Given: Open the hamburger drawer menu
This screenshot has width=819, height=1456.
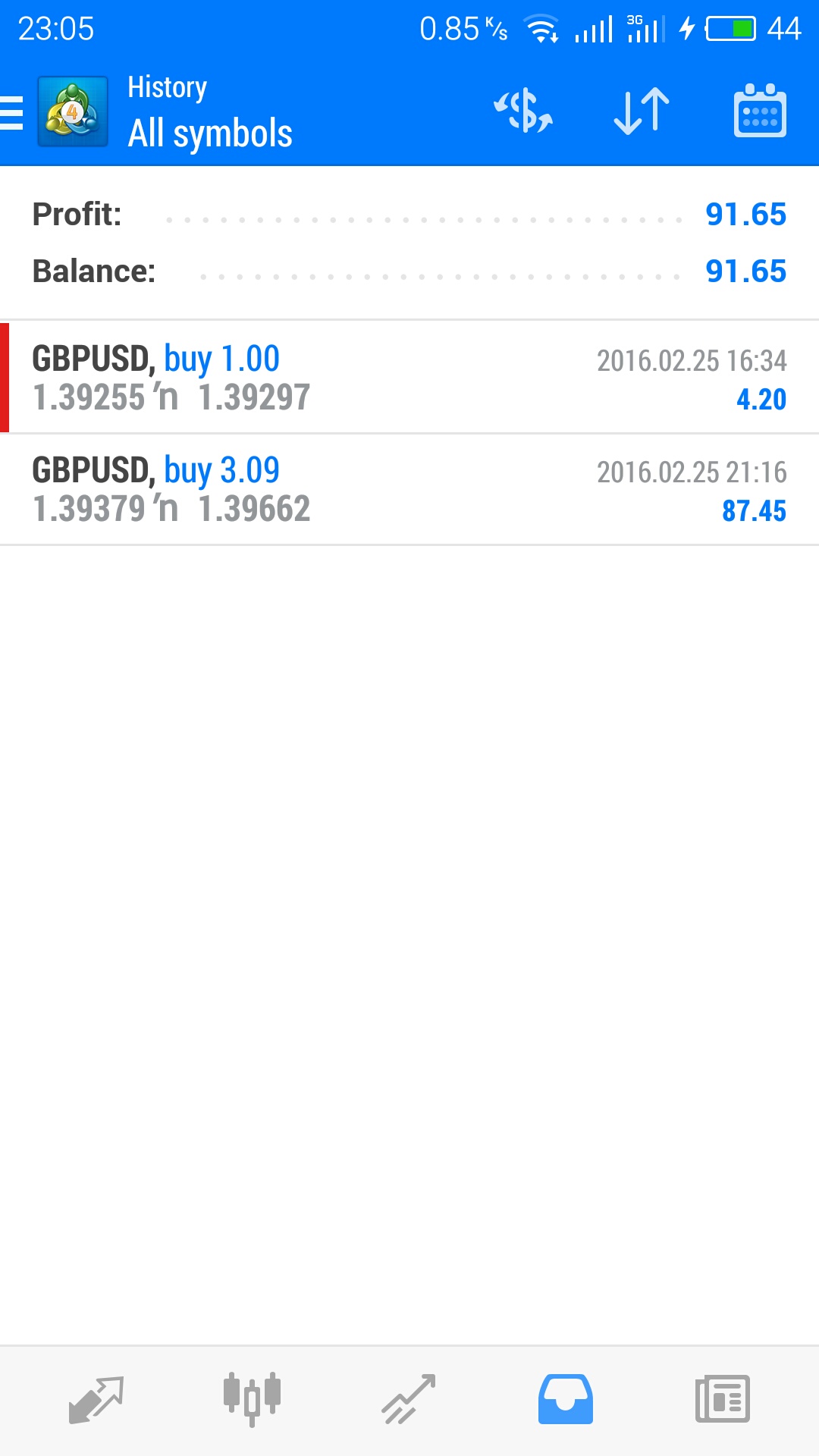Looking at the screenshot, I should click(x=11, y=114).
